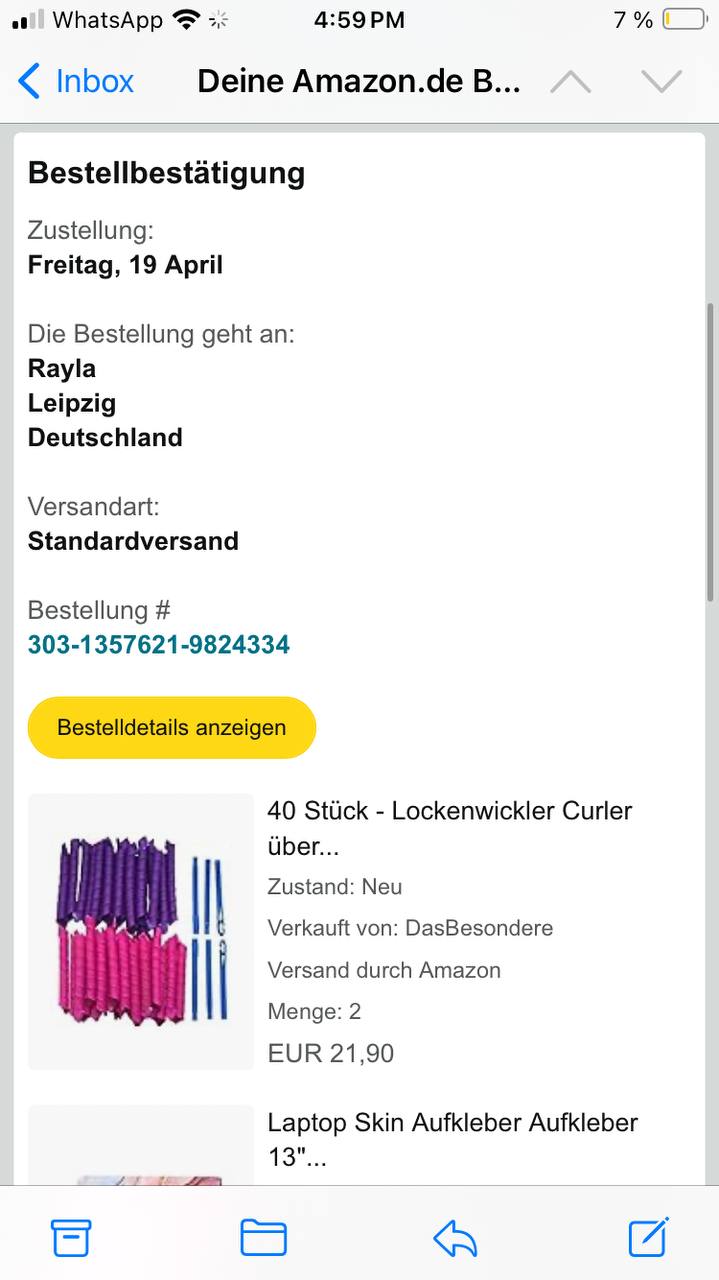This screenshot has width=719, height=1280.
Task: Archive this email
Action: coord(71,1238)
